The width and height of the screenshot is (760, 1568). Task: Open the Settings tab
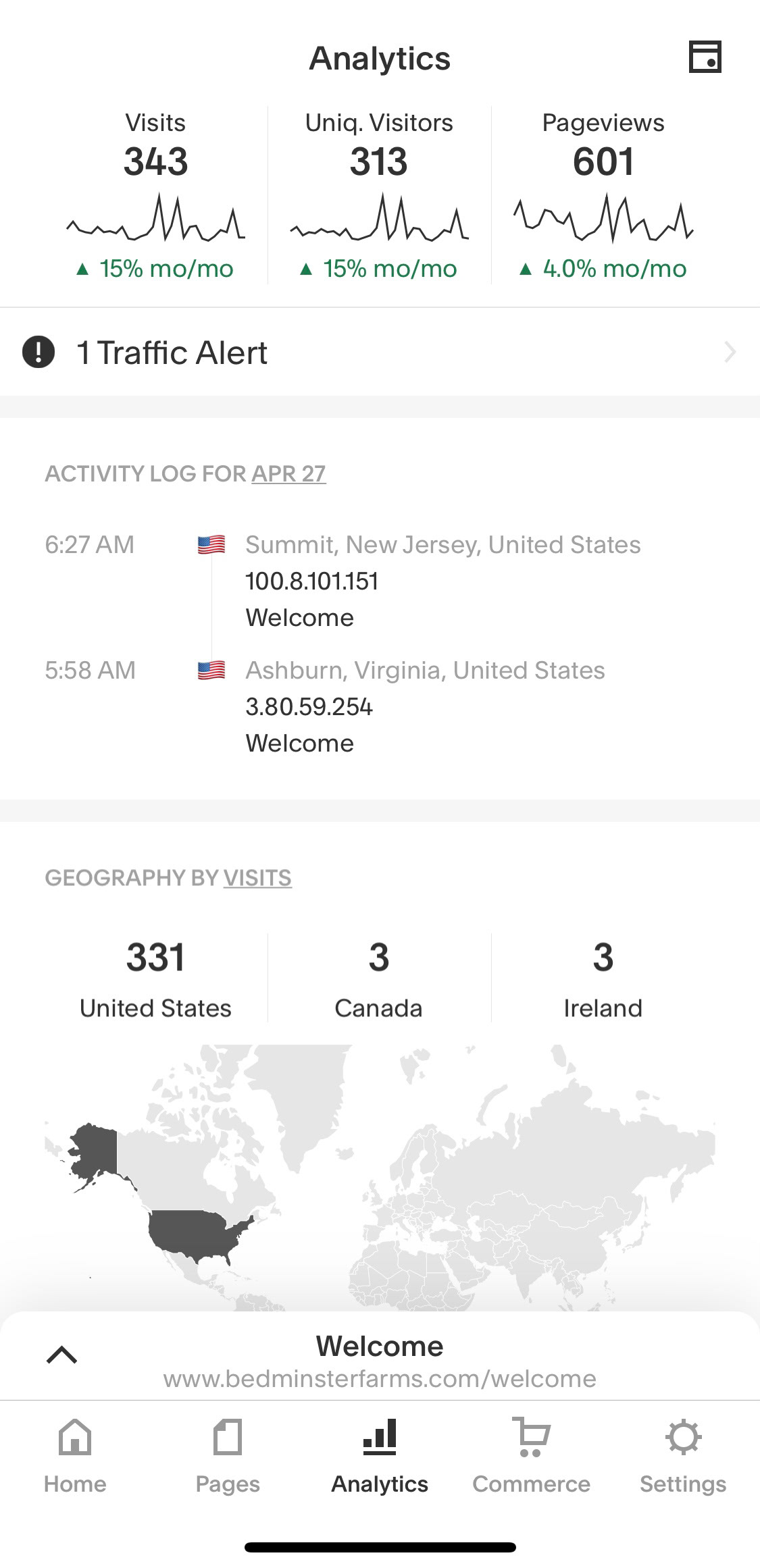(683, 1456)
